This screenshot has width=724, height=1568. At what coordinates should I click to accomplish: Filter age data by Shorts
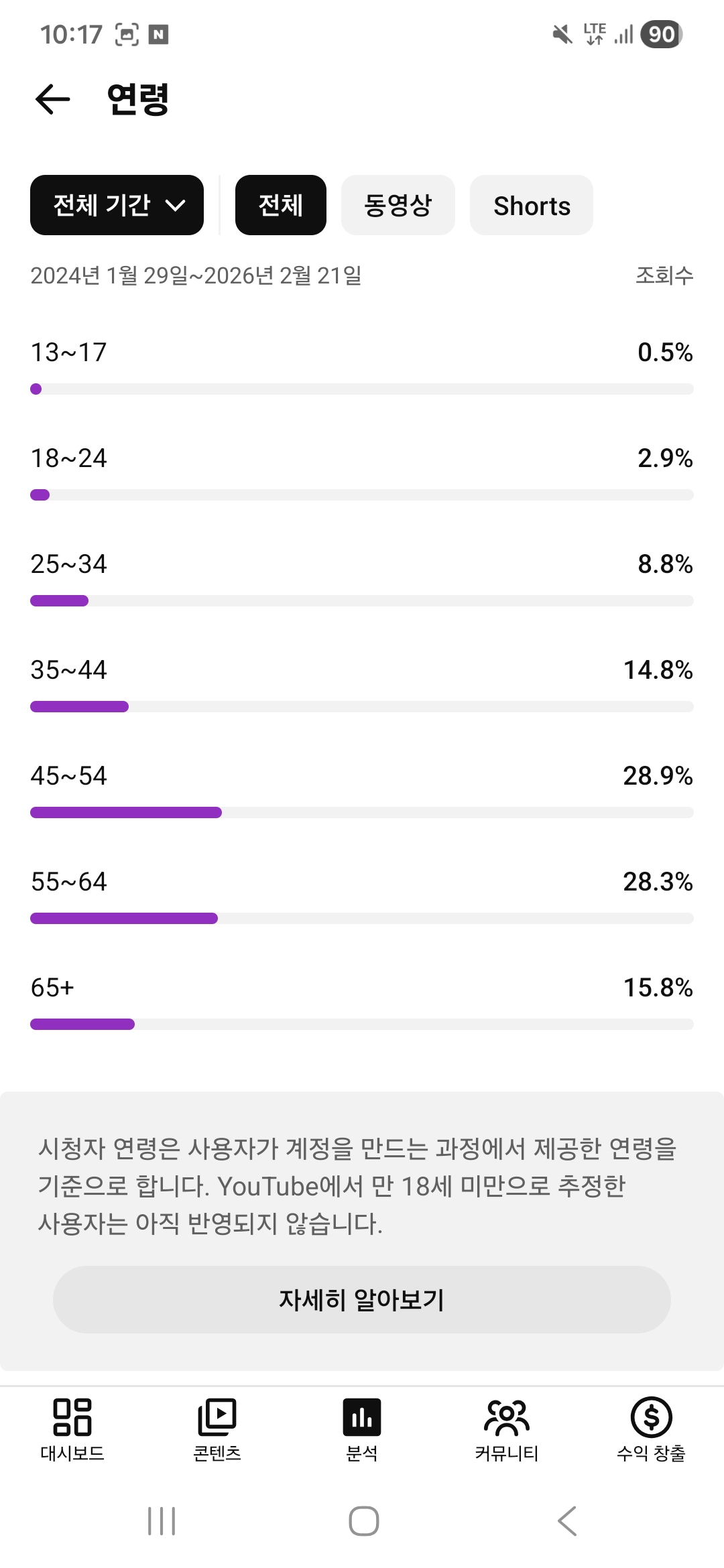(531, 205)
